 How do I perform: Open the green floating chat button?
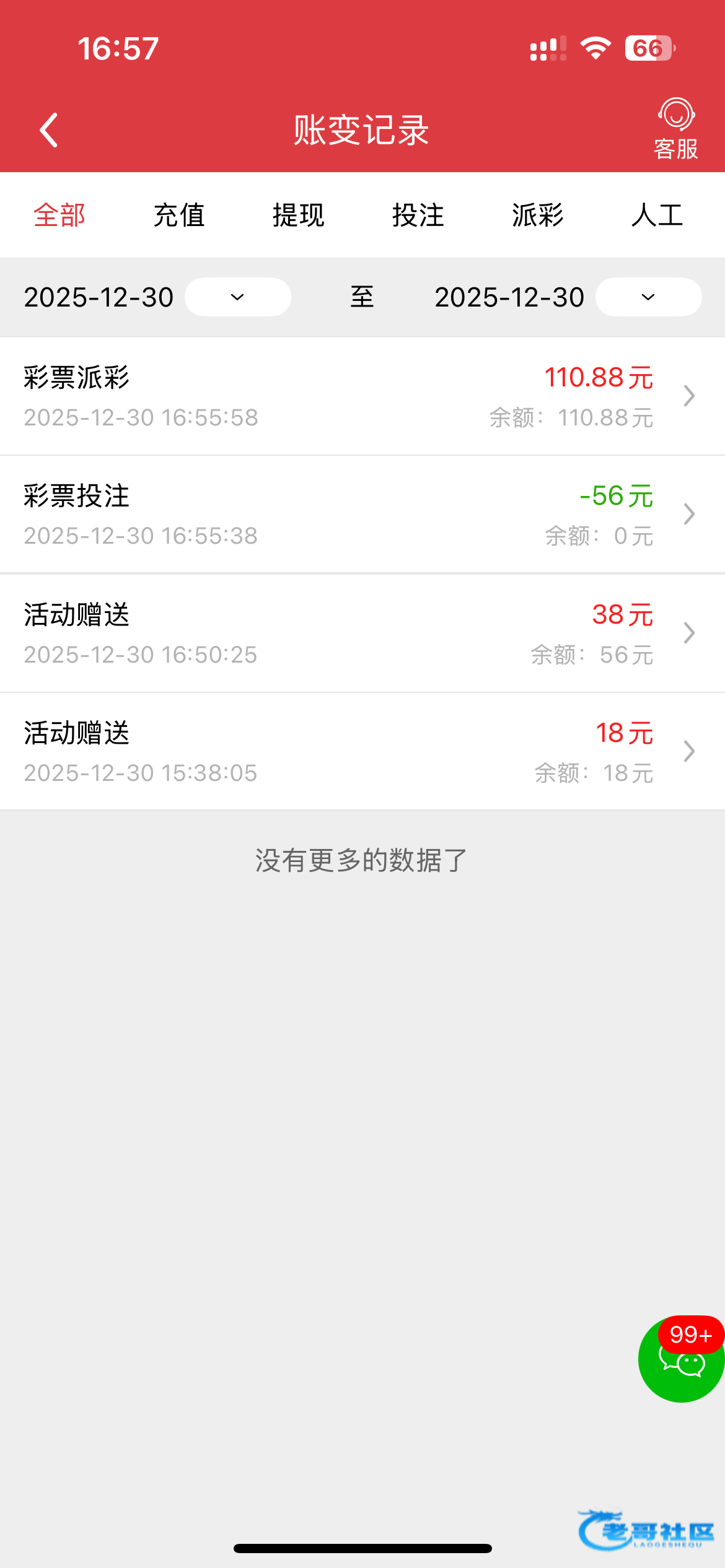[x=680, y=1361]
